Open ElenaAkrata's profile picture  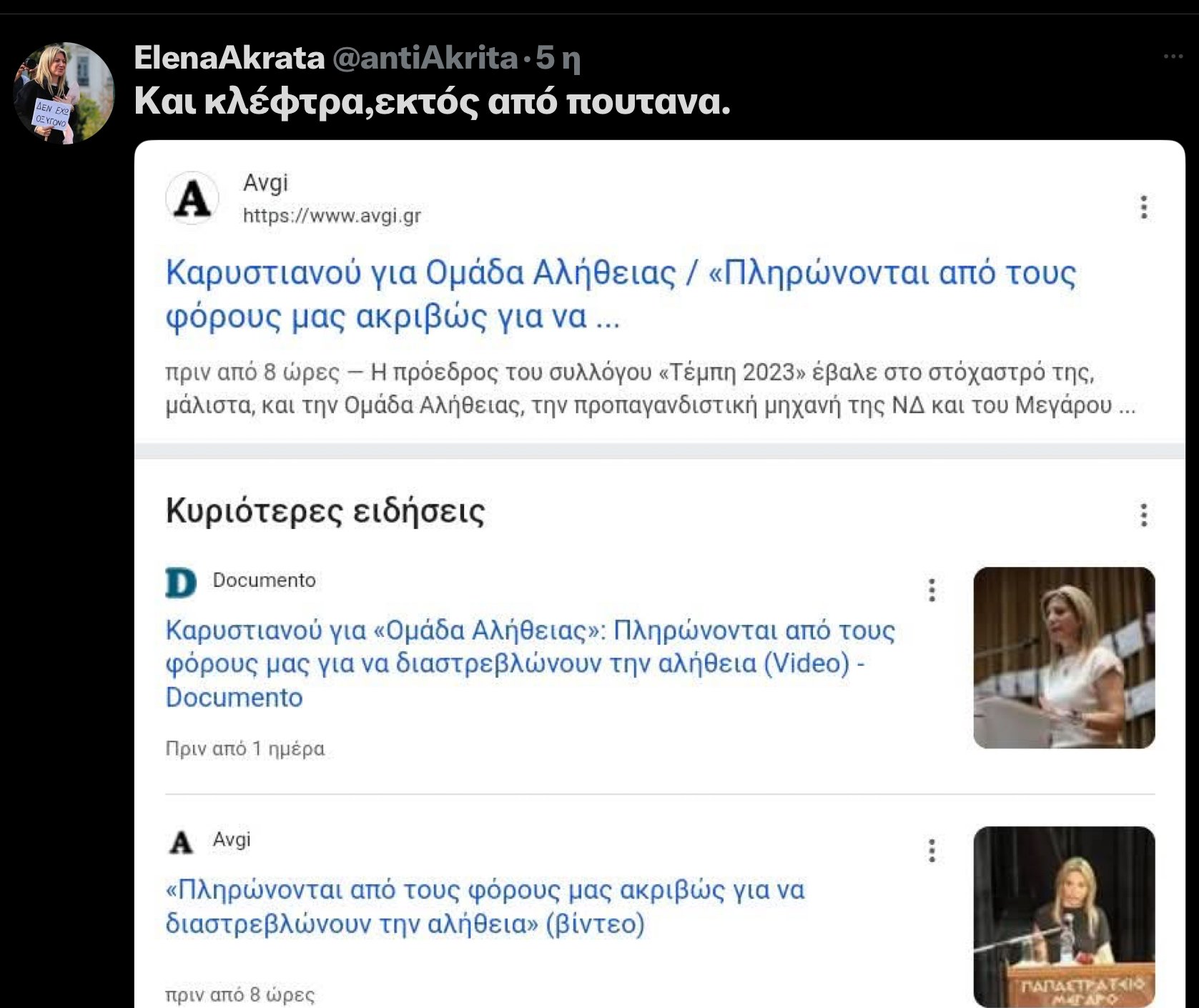(64, 93)
